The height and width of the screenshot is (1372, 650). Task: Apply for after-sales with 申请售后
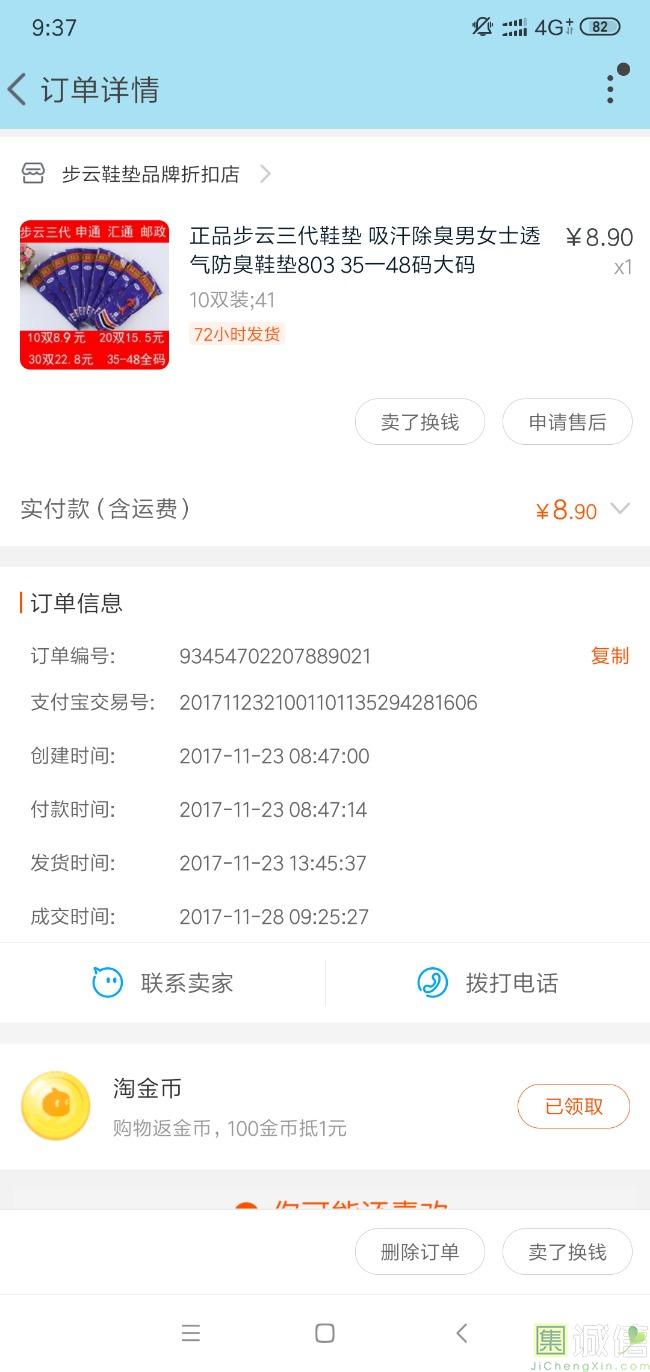pyautogui.click(x=567, y=422)
